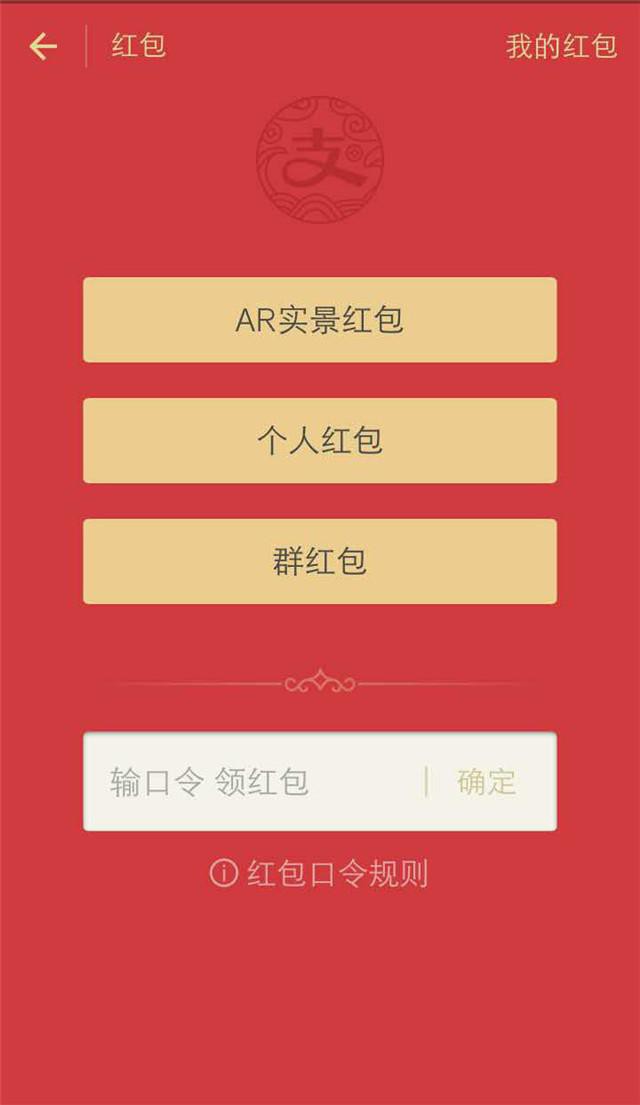Open 我的红包 in the top bar
Screen dimensions: 640x1105
(561, 46)
